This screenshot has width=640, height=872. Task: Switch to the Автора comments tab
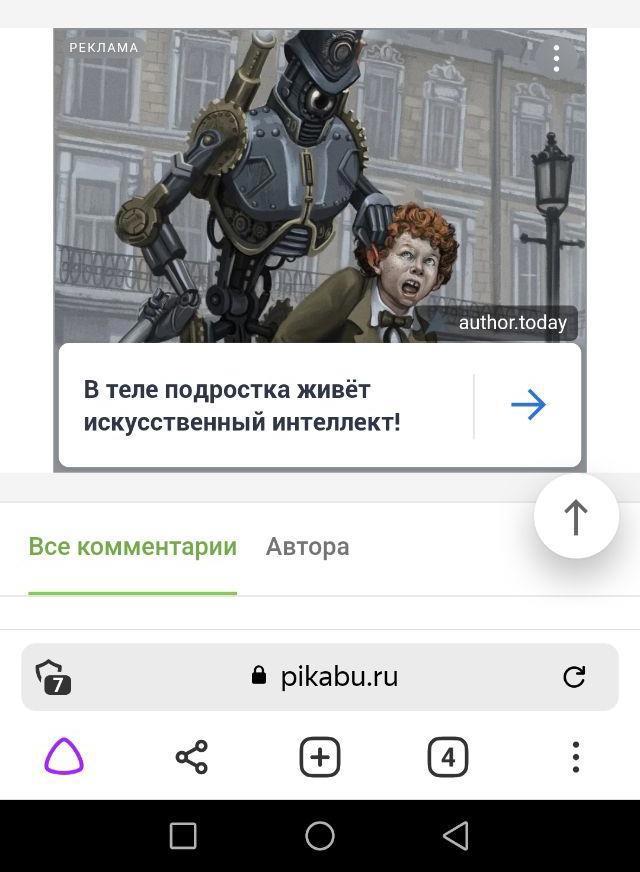click(307, 547)
